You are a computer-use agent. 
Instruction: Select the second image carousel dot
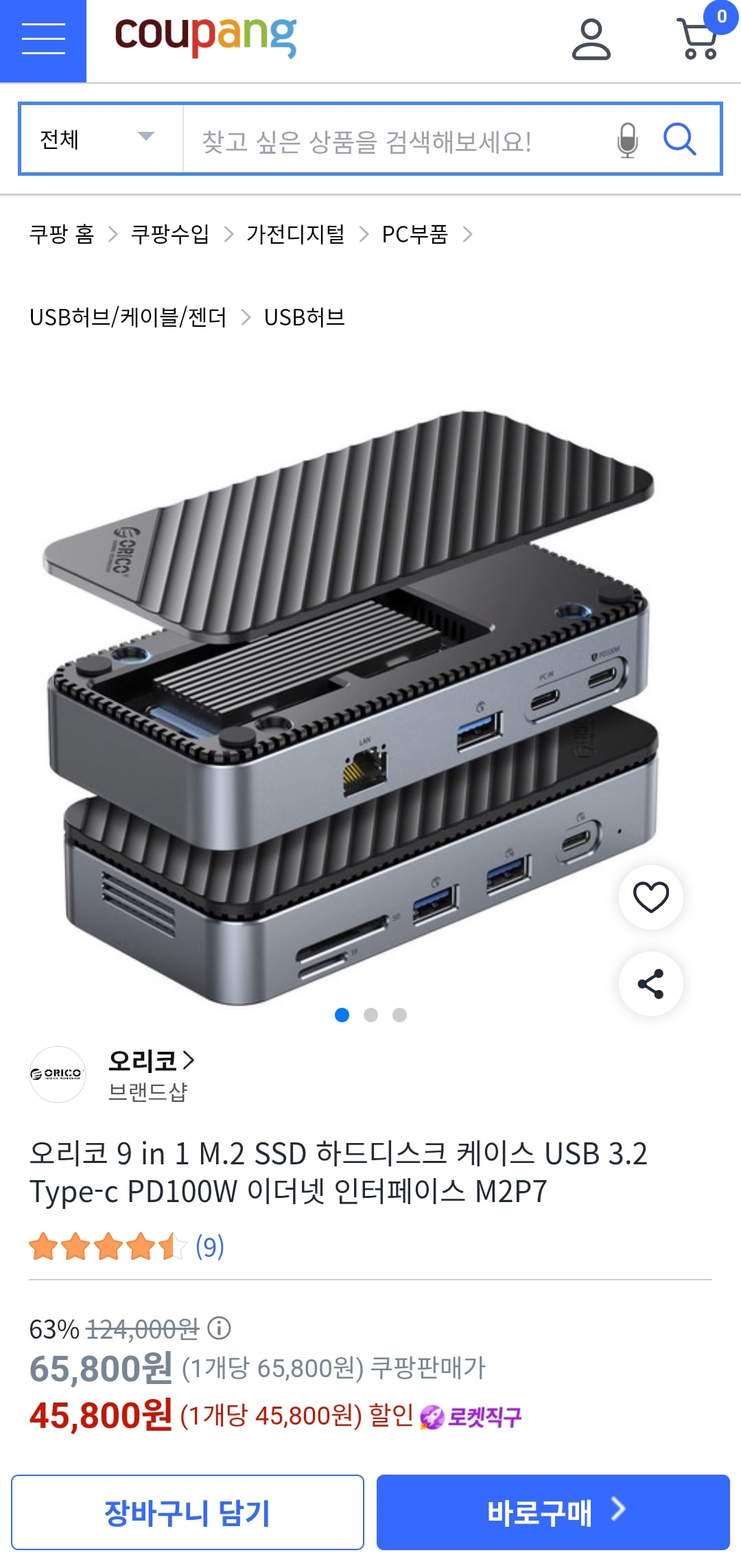(x=370, y=1015)
